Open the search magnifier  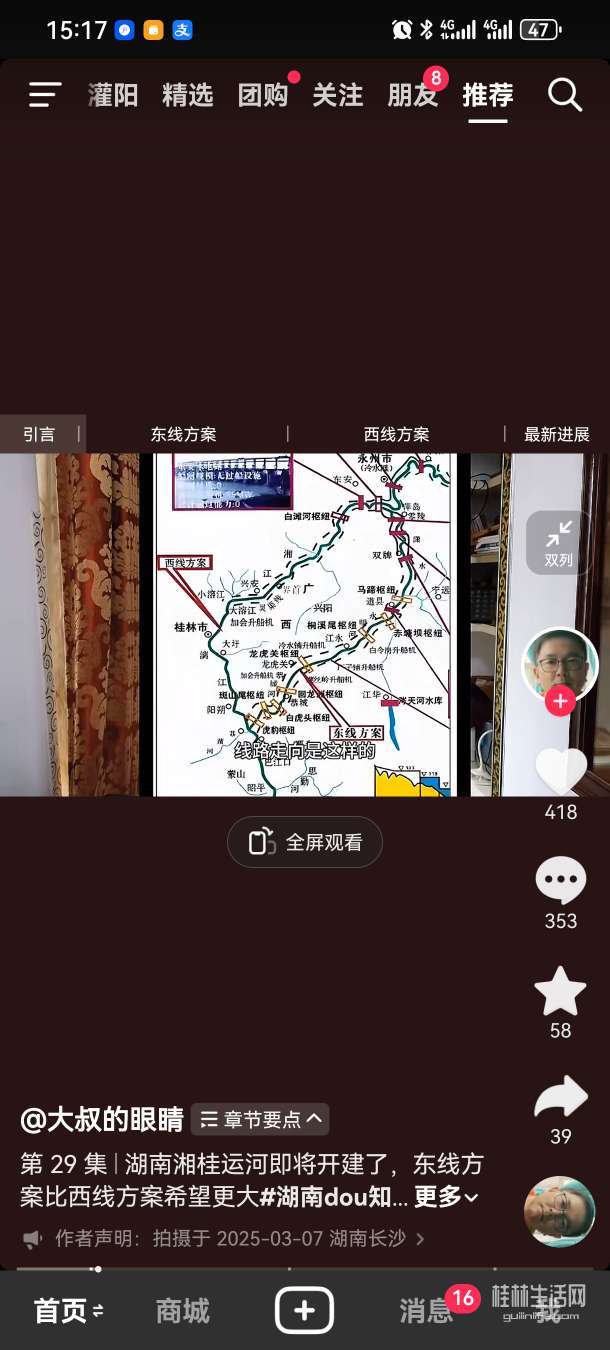(x=565, y=95)
